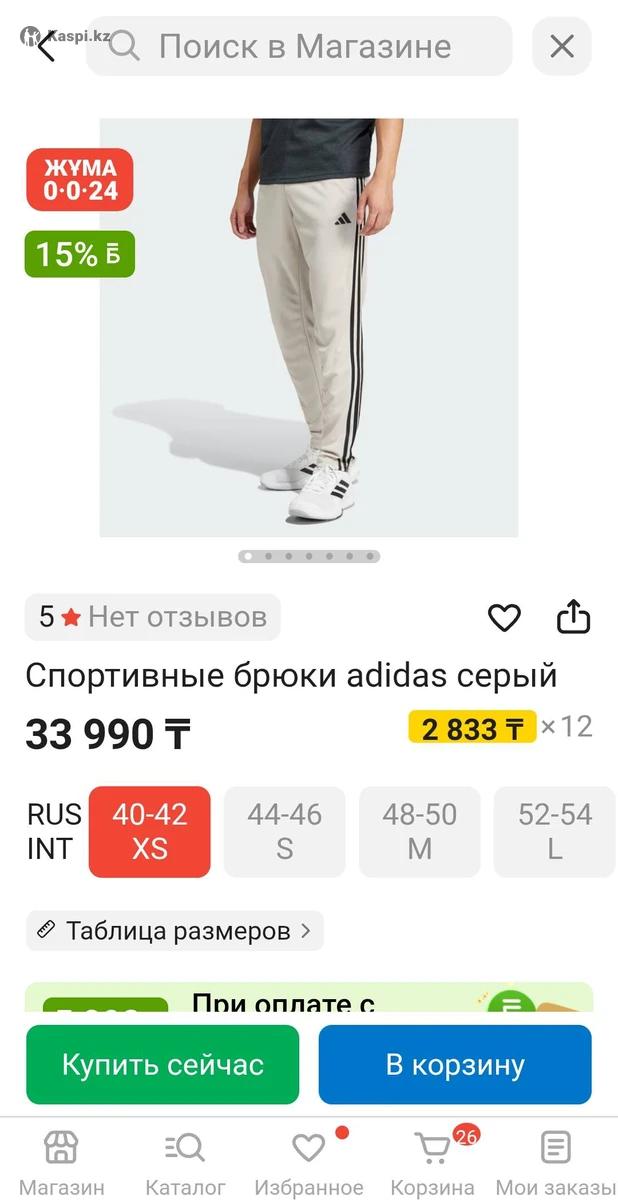Viewport: 618px width, 1200px height.
Task: Select size 40-42 XS
Action: click(x=150, y=832)
